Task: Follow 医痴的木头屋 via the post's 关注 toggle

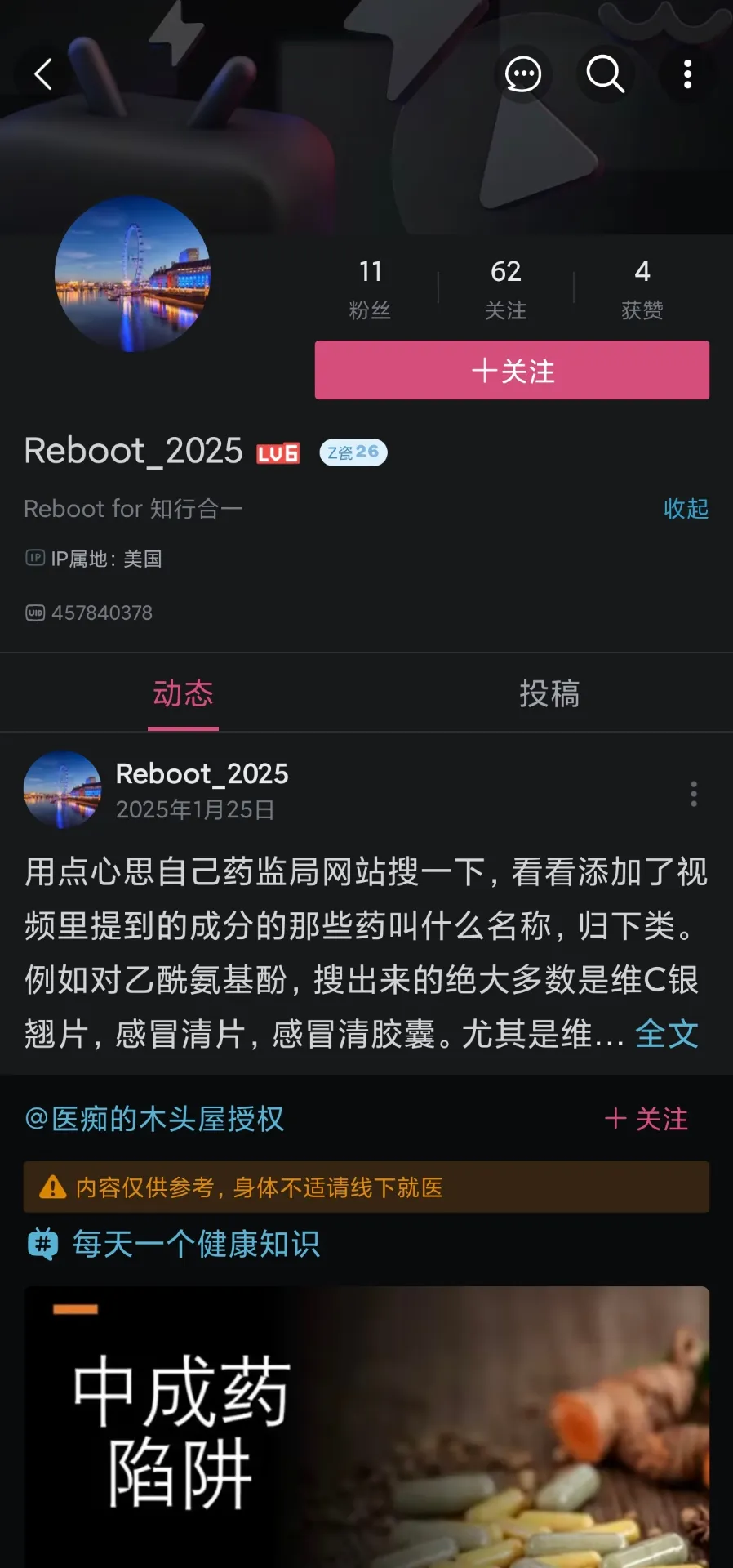Action: 646,1118
